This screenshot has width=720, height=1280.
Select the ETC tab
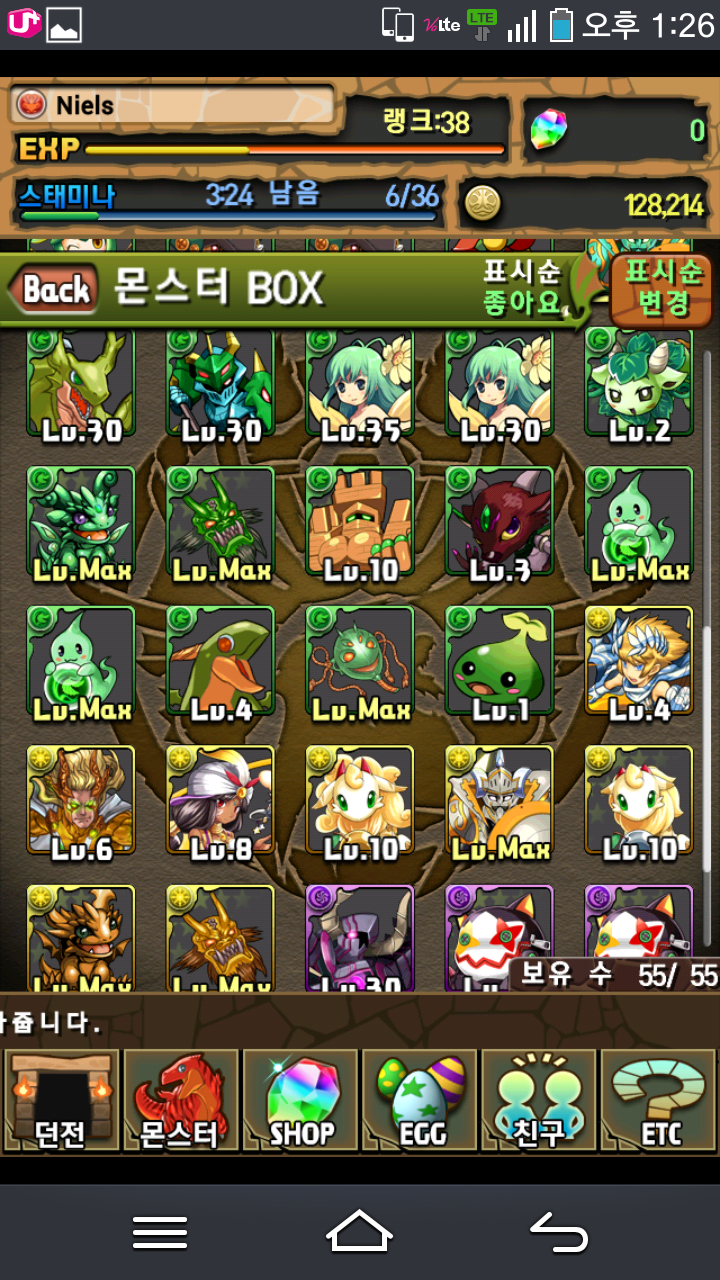659,1100
